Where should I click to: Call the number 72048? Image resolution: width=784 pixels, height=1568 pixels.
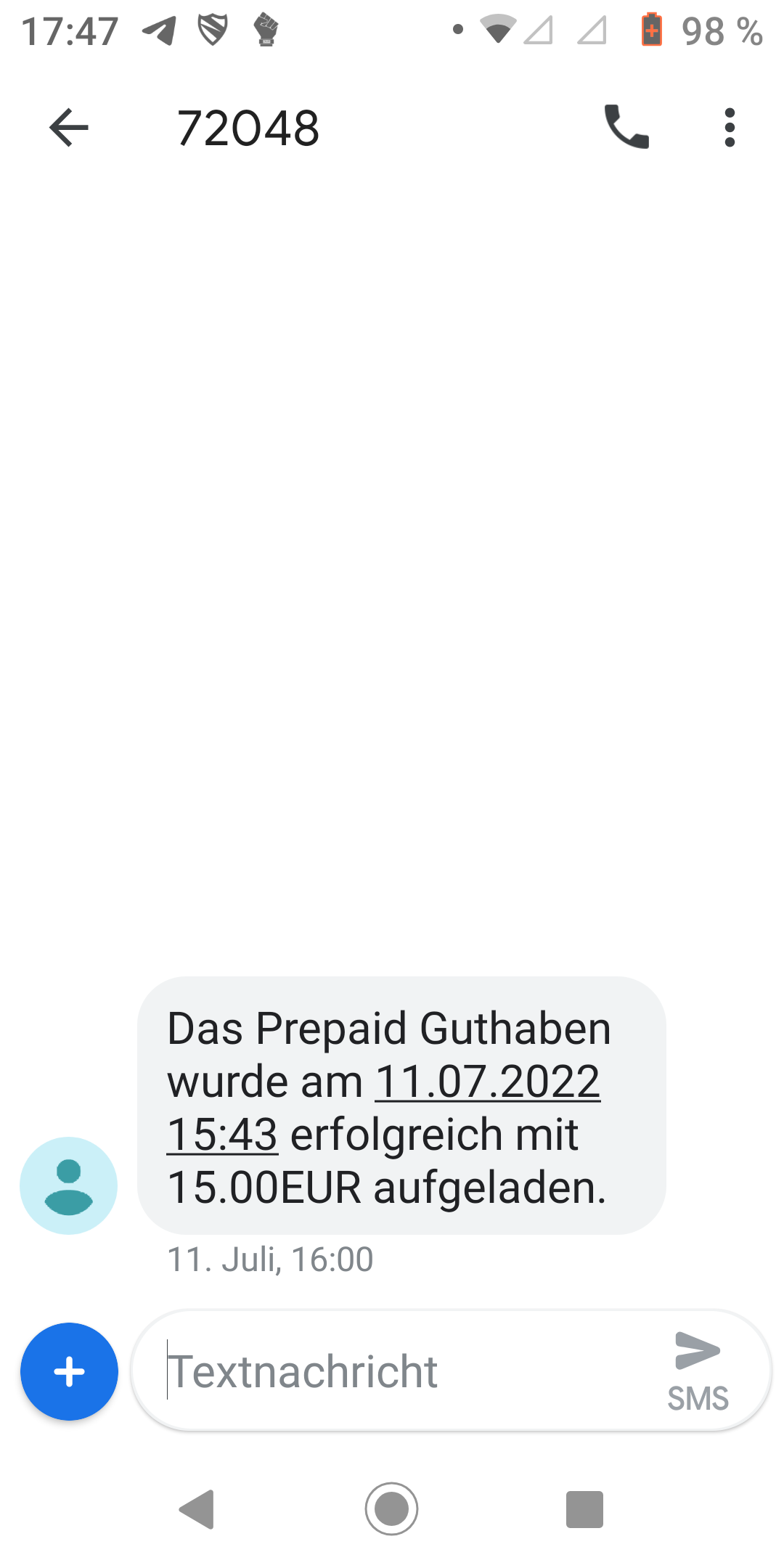tap(626, 128)
